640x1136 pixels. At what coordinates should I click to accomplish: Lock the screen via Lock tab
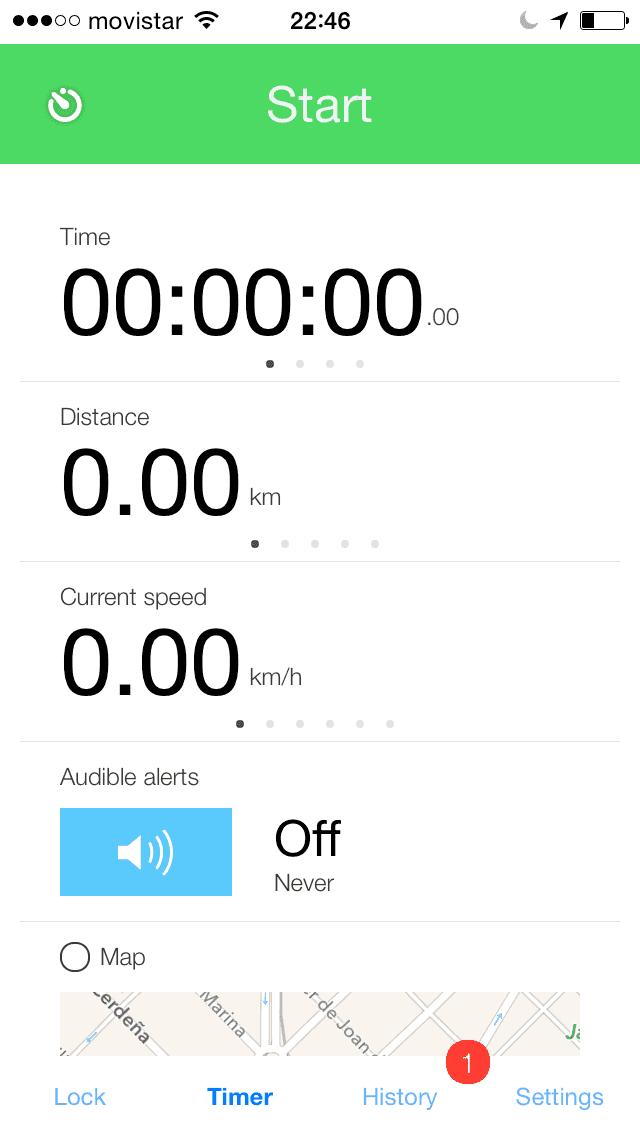[x=80, y=1097]
